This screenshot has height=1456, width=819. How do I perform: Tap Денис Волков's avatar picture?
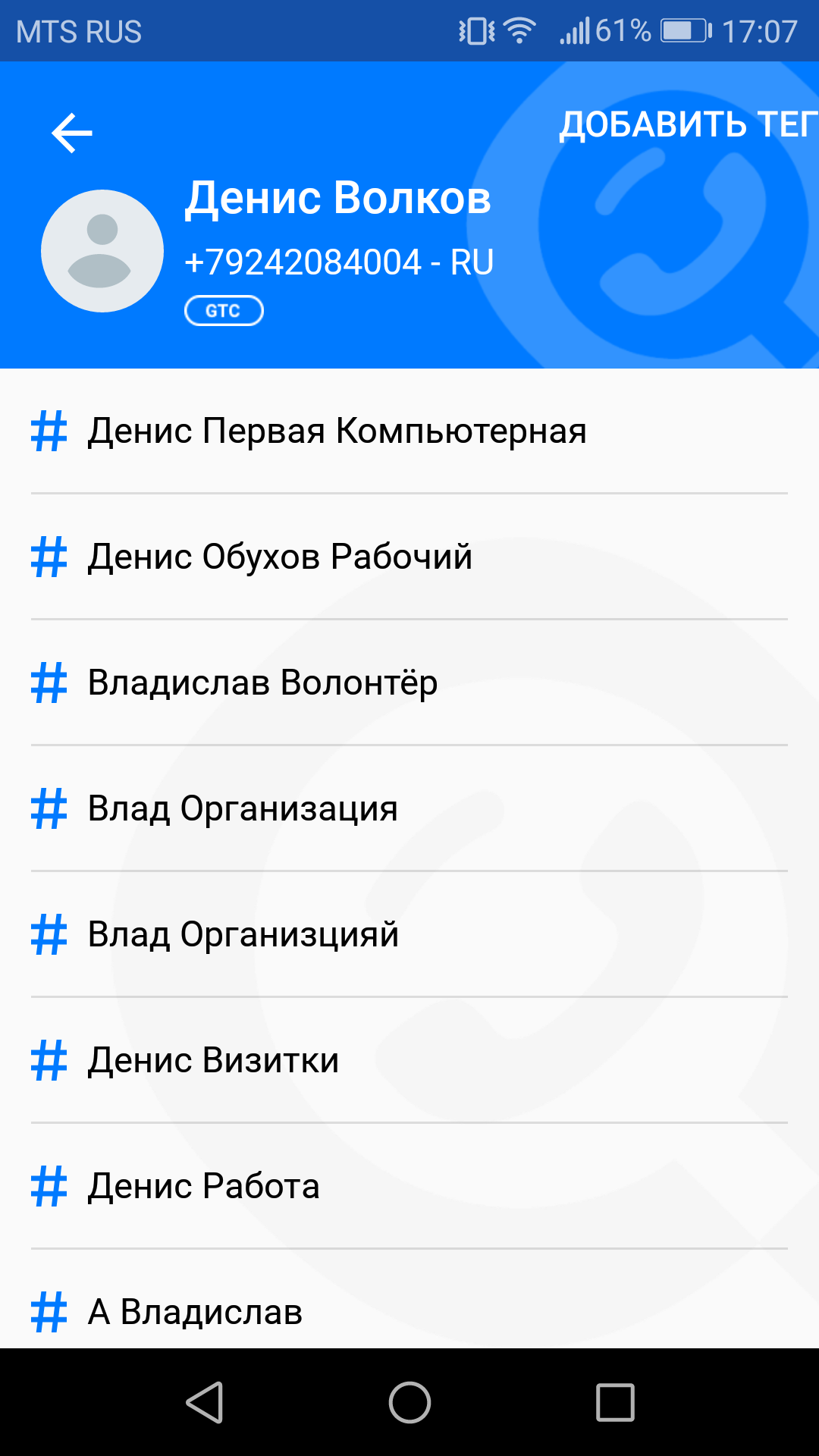pos(102,251)
